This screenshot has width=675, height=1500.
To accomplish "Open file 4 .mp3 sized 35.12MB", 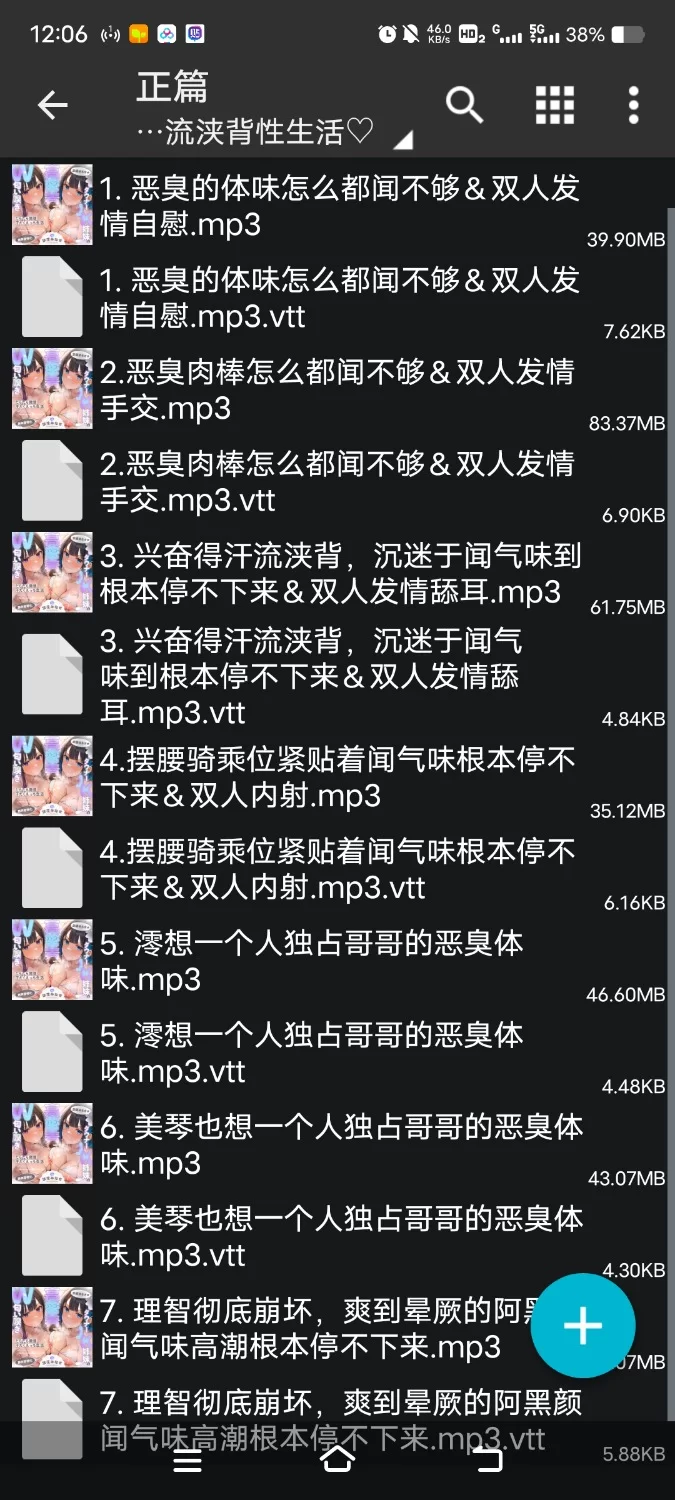I will pyautogui.click(x=340, y=778).
